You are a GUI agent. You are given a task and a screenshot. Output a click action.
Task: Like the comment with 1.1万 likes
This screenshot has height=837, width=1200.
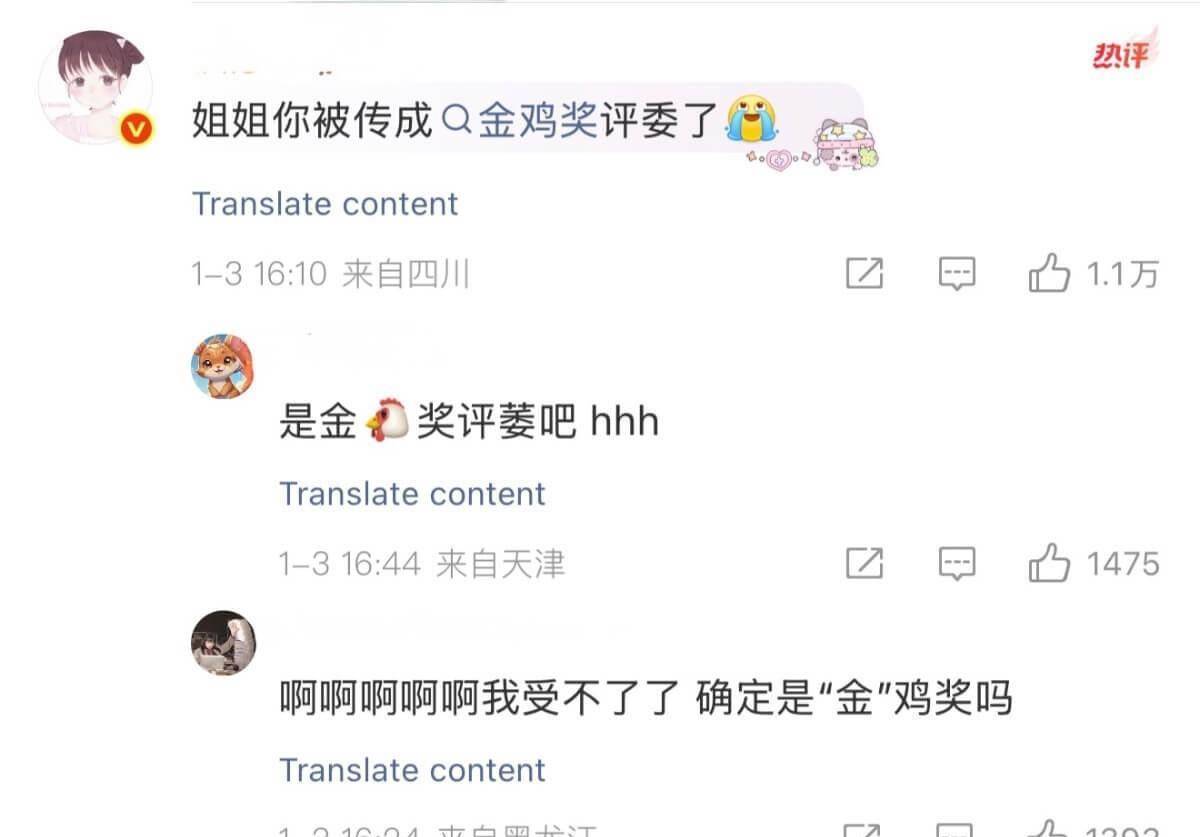pos(1049,273)
